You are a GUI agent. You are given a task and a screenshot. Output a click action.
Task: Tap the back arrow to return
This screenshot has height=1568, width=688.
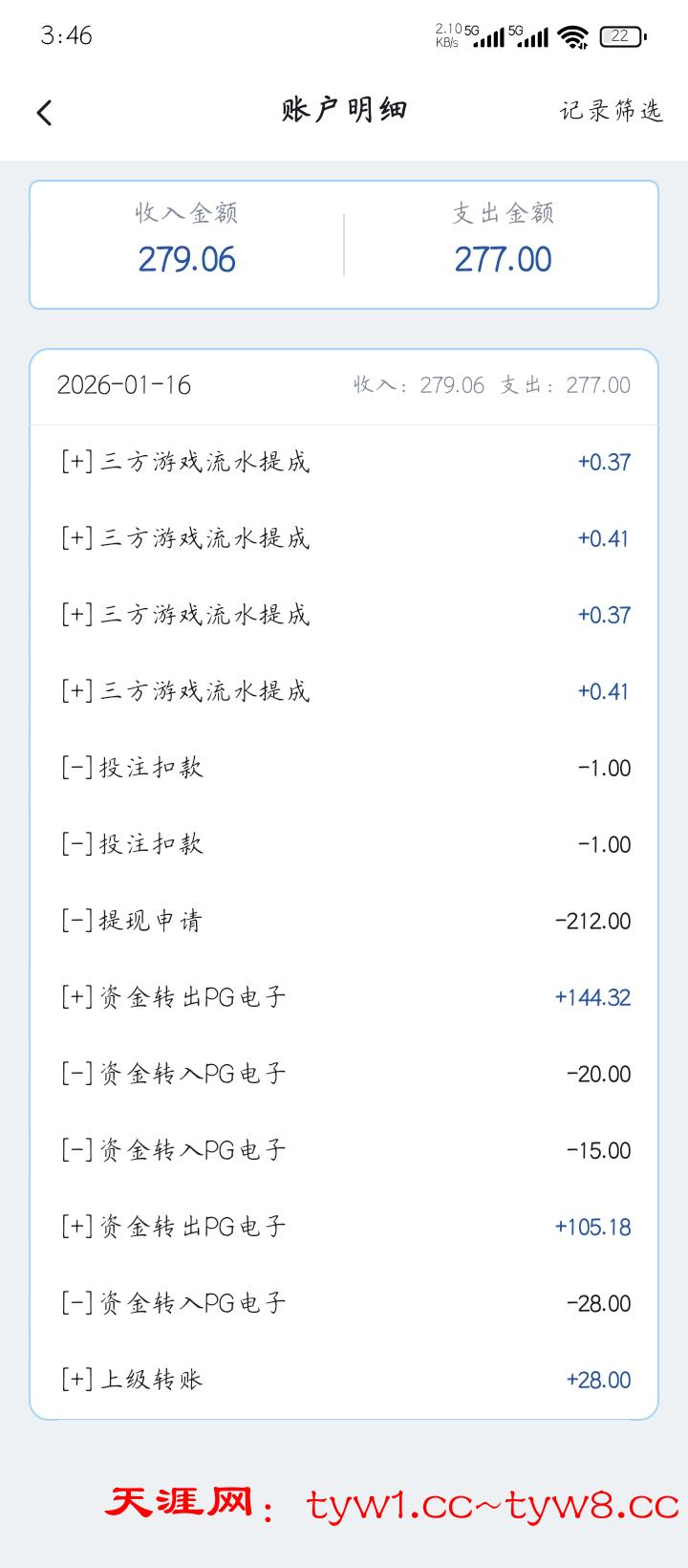coord(44,112)
